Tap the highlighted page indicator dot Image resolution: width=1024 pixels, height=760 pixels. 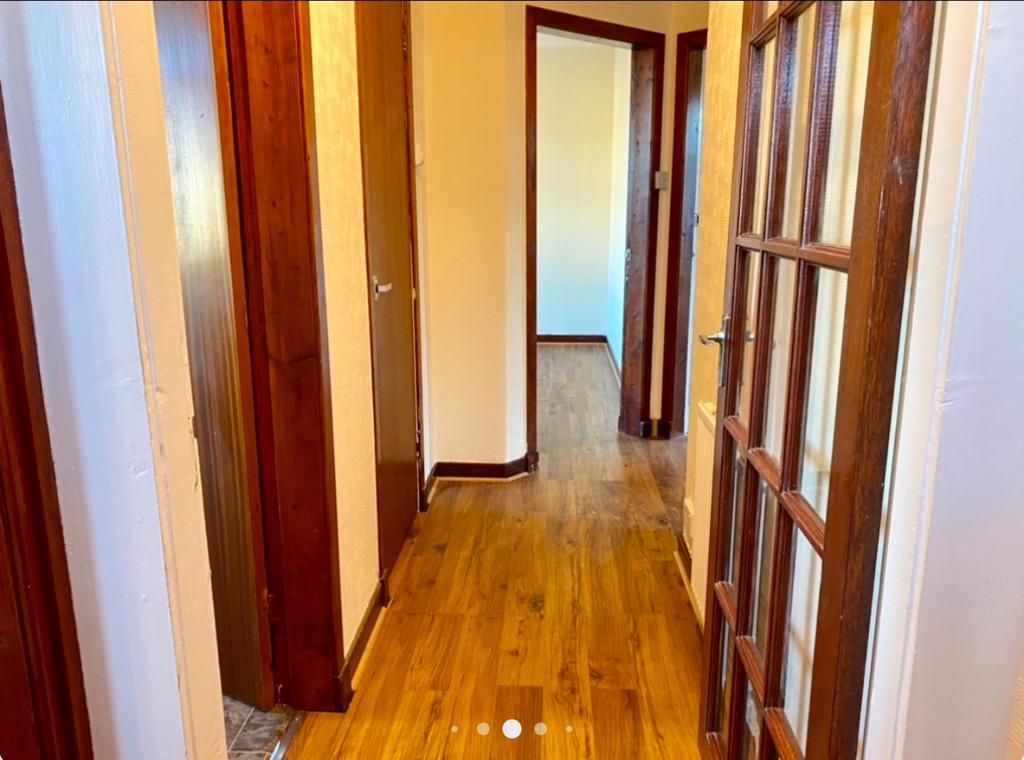512,729
